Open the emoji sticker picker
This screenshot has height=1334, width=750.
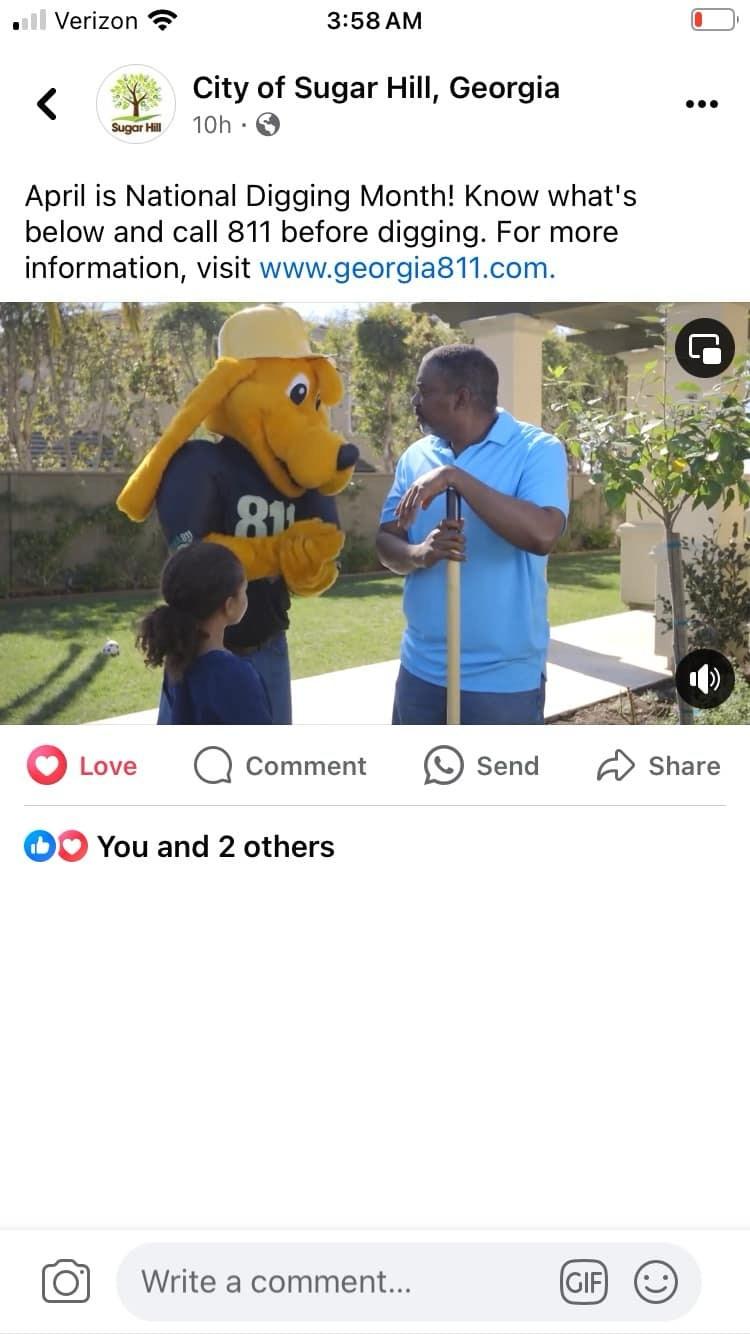point(656,1282)
